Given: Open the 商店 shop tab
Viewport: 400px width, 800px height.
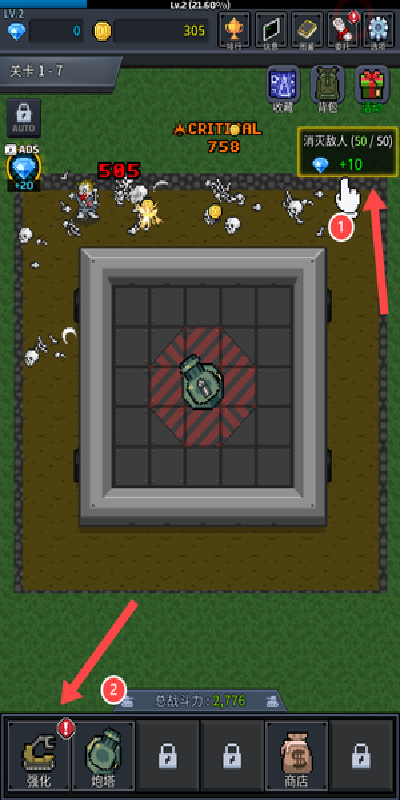Looking at the screenshot, I should coord(296,755).
